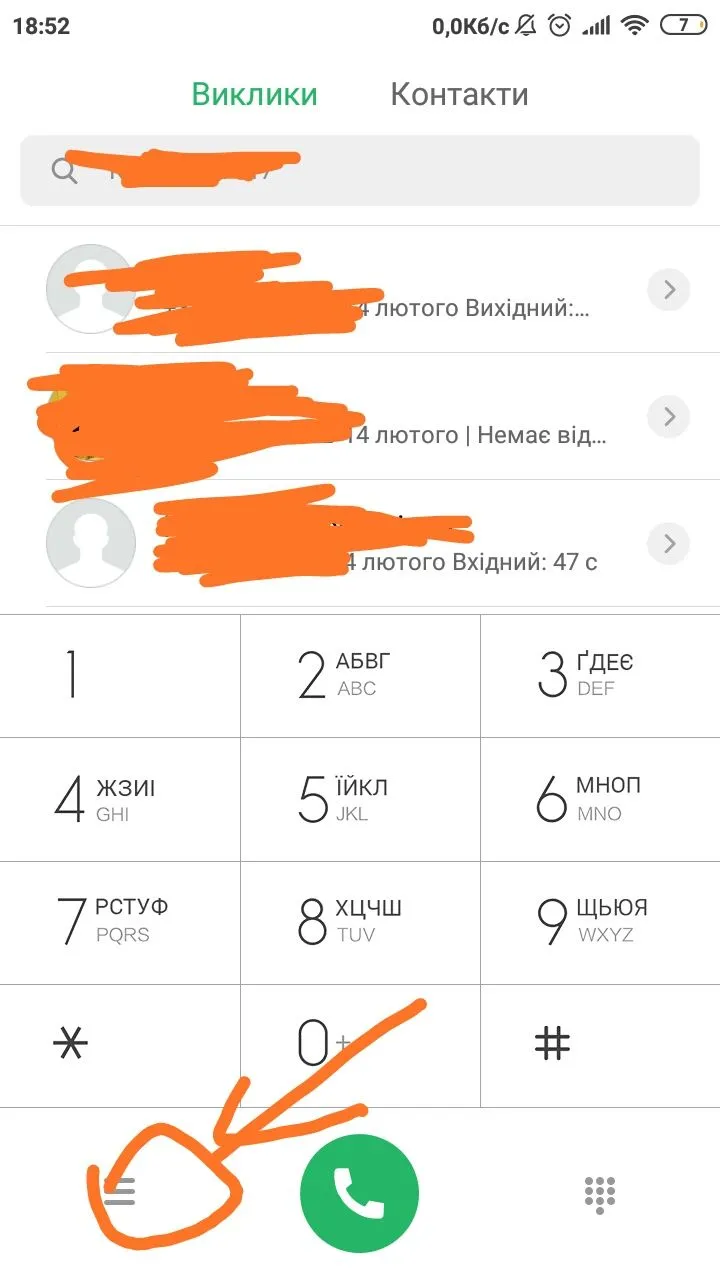The height and width of the screenshot is (1280, 720).
Task: Open details for the Вхідний 47 с call
Action: [669, 543]
